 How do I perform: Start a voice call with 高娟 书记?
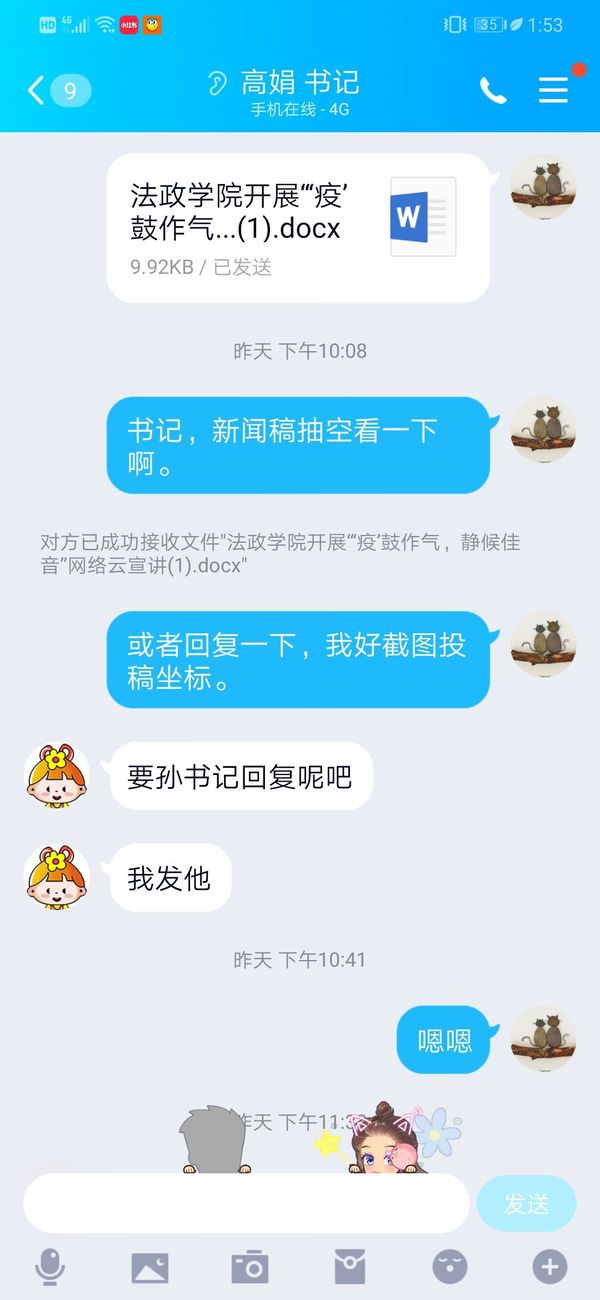493,91
